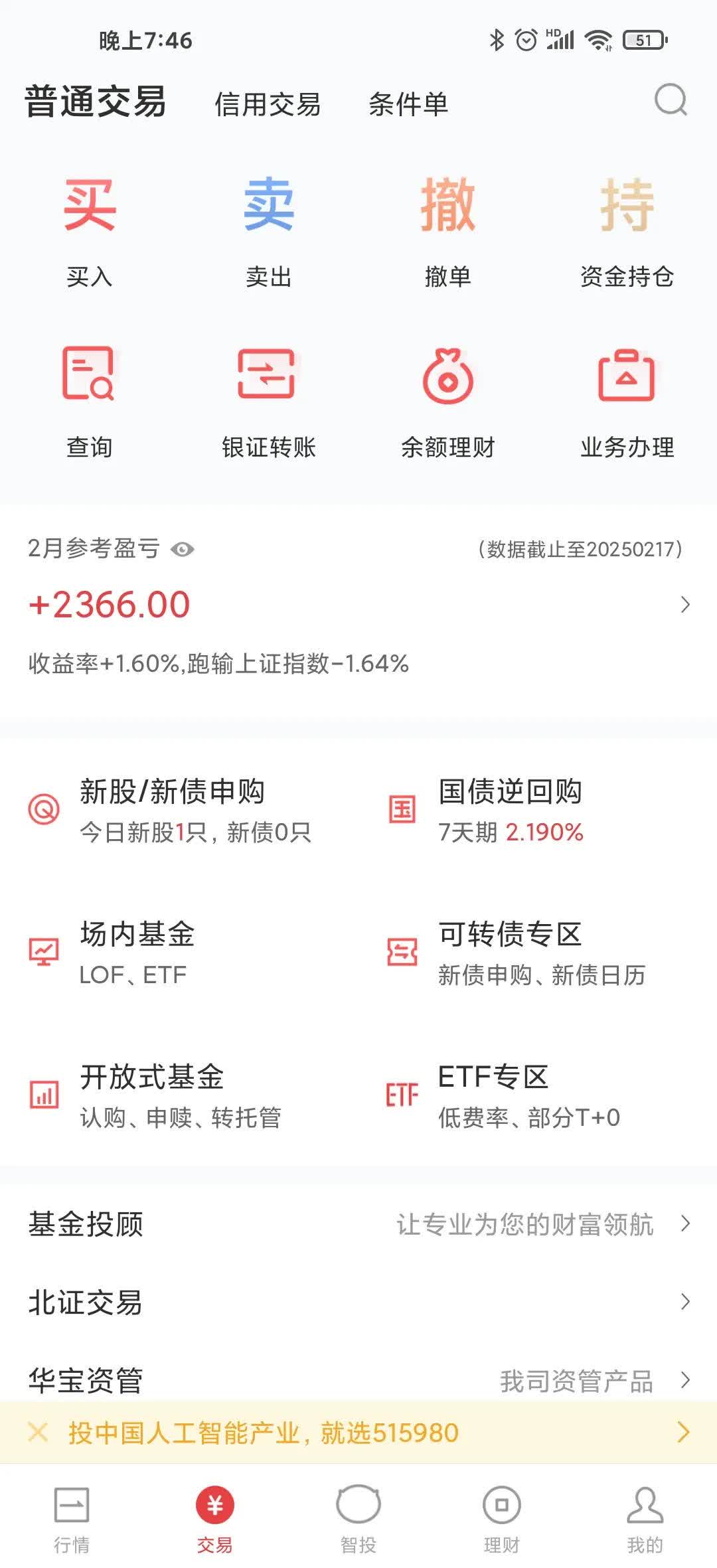Switch to the 信用交易 tab
Image resolution: width=717 pixels, height=1568 pixels.
(x=268, y=104)
